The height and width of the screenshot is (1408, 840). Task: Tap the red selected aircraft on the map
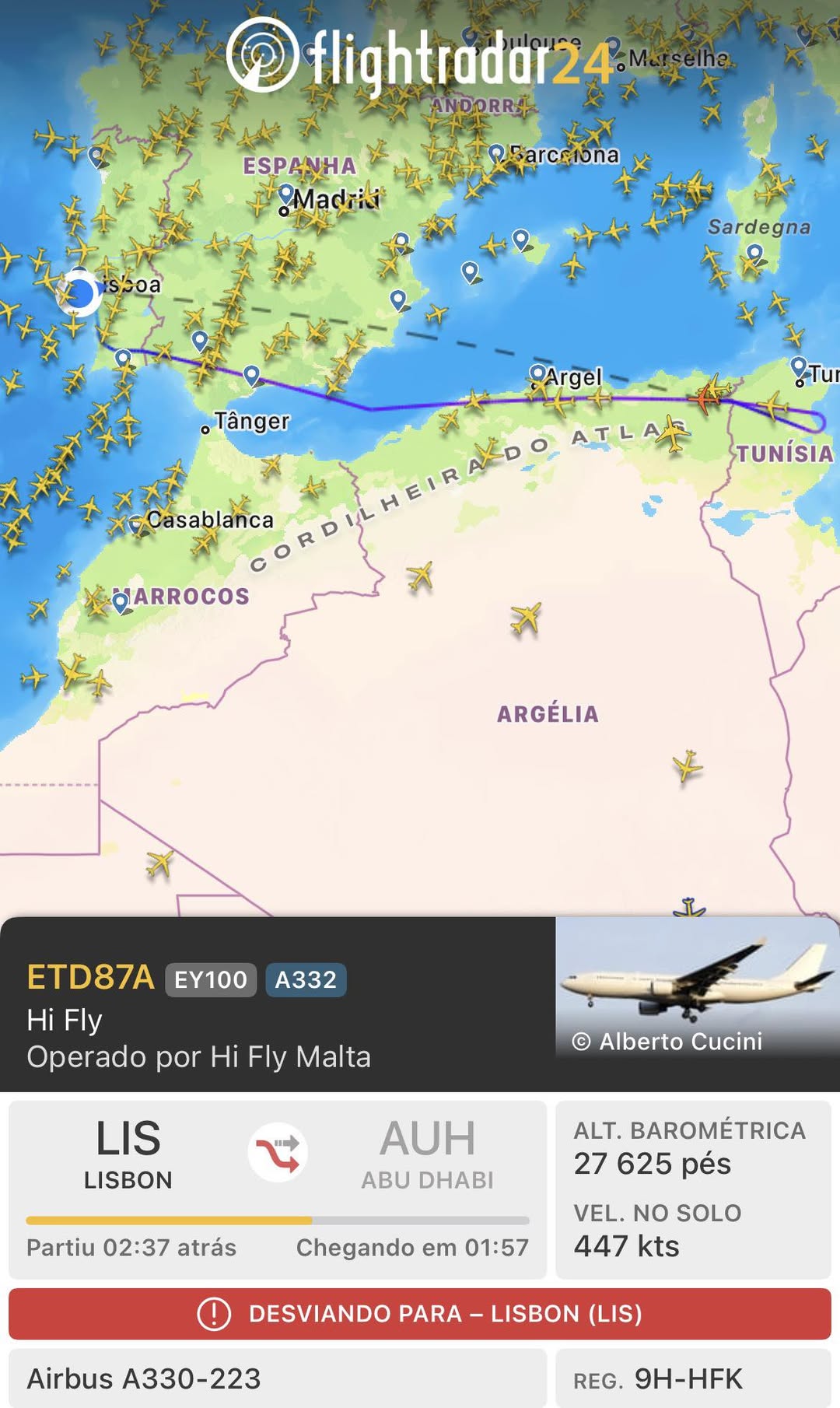tap(706, 398)
